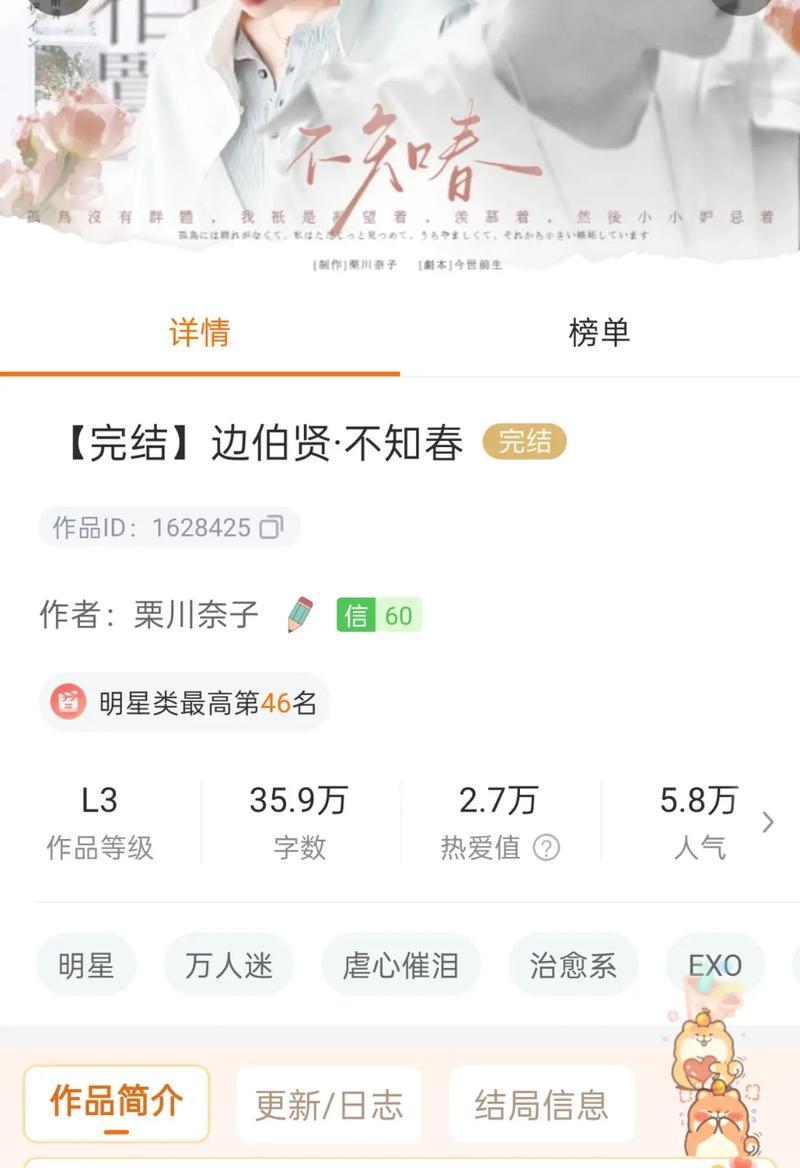
Task: Switch to the 榜单 tab
Action: [599, 333]
